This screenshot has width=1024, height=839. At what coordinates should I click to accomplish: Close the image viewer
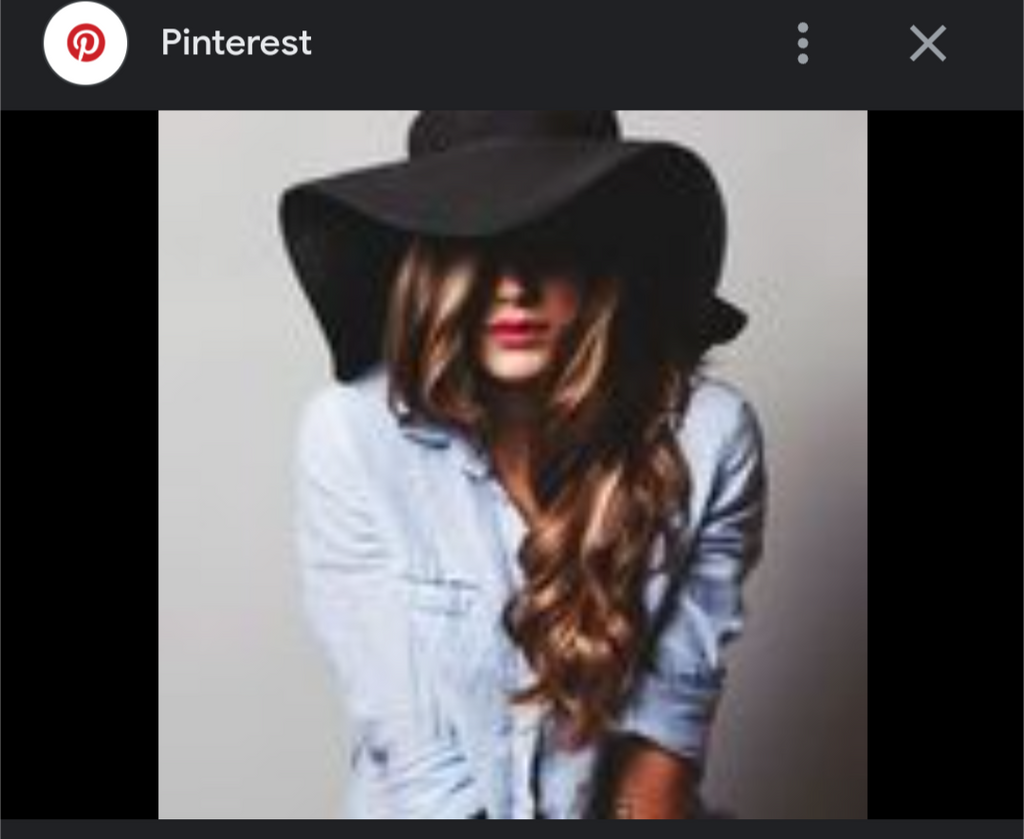[927, 44]
